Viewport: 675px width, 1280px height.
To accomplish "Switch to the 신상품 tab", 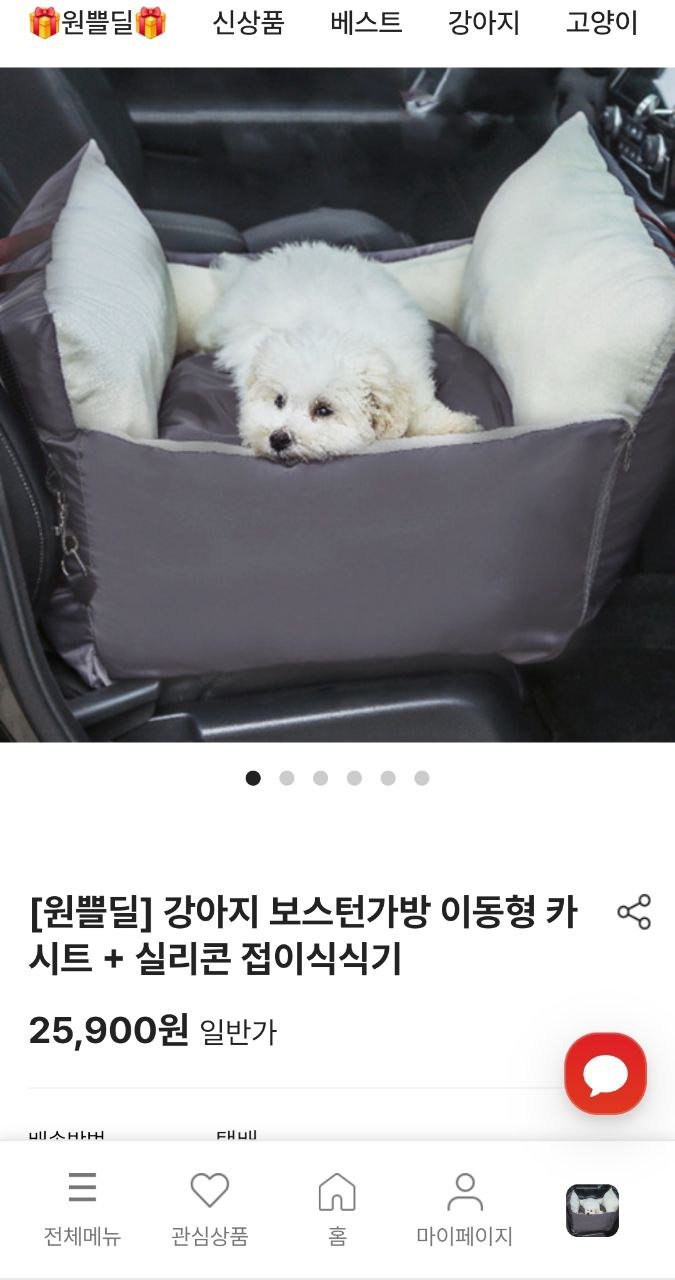I will [x=248, y=23].
